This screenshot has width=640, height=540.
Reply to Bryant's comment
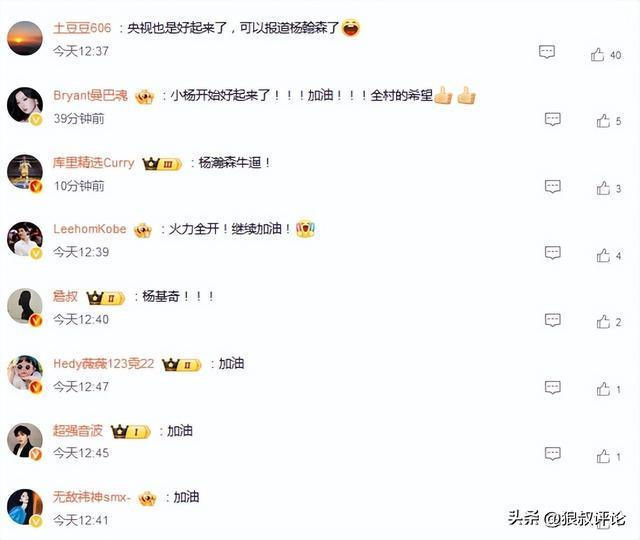click(x=552, y=119)
